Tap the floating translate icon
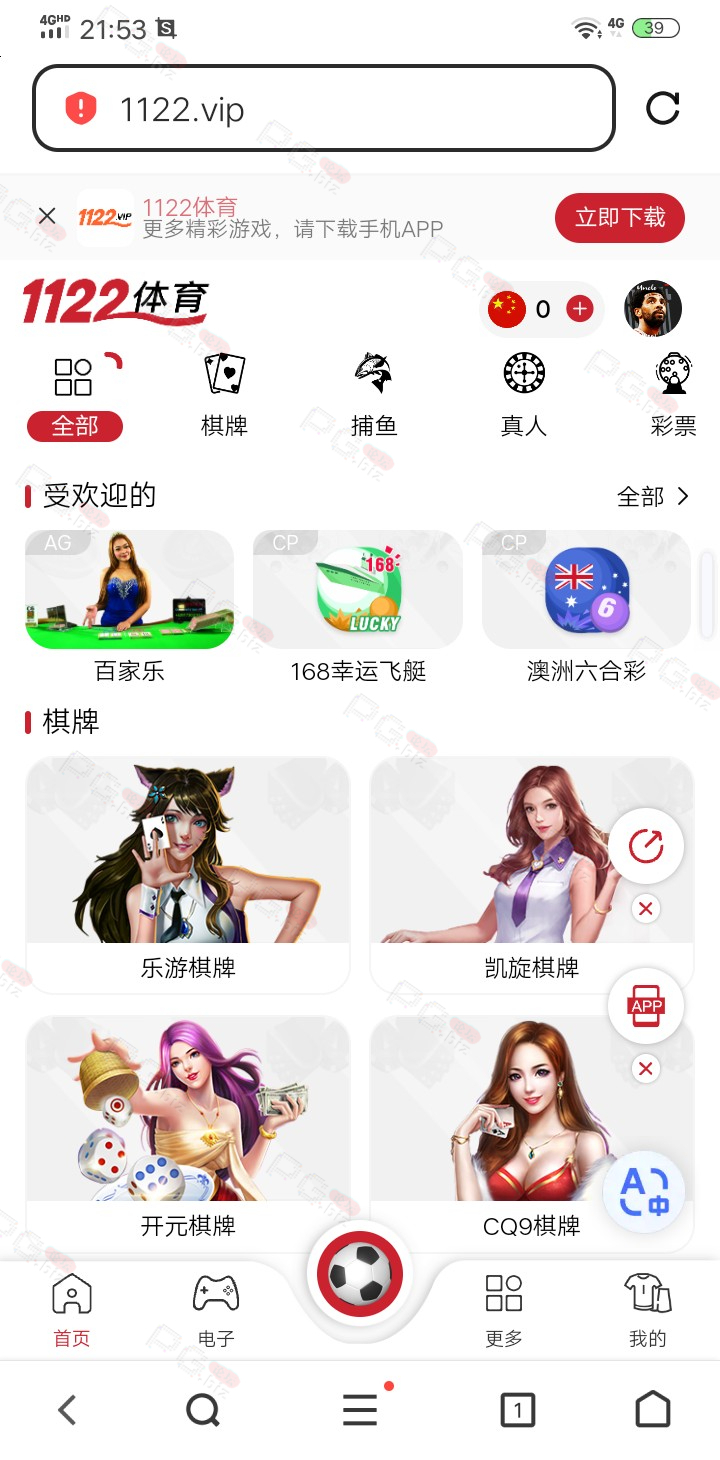 (645, 1192)
